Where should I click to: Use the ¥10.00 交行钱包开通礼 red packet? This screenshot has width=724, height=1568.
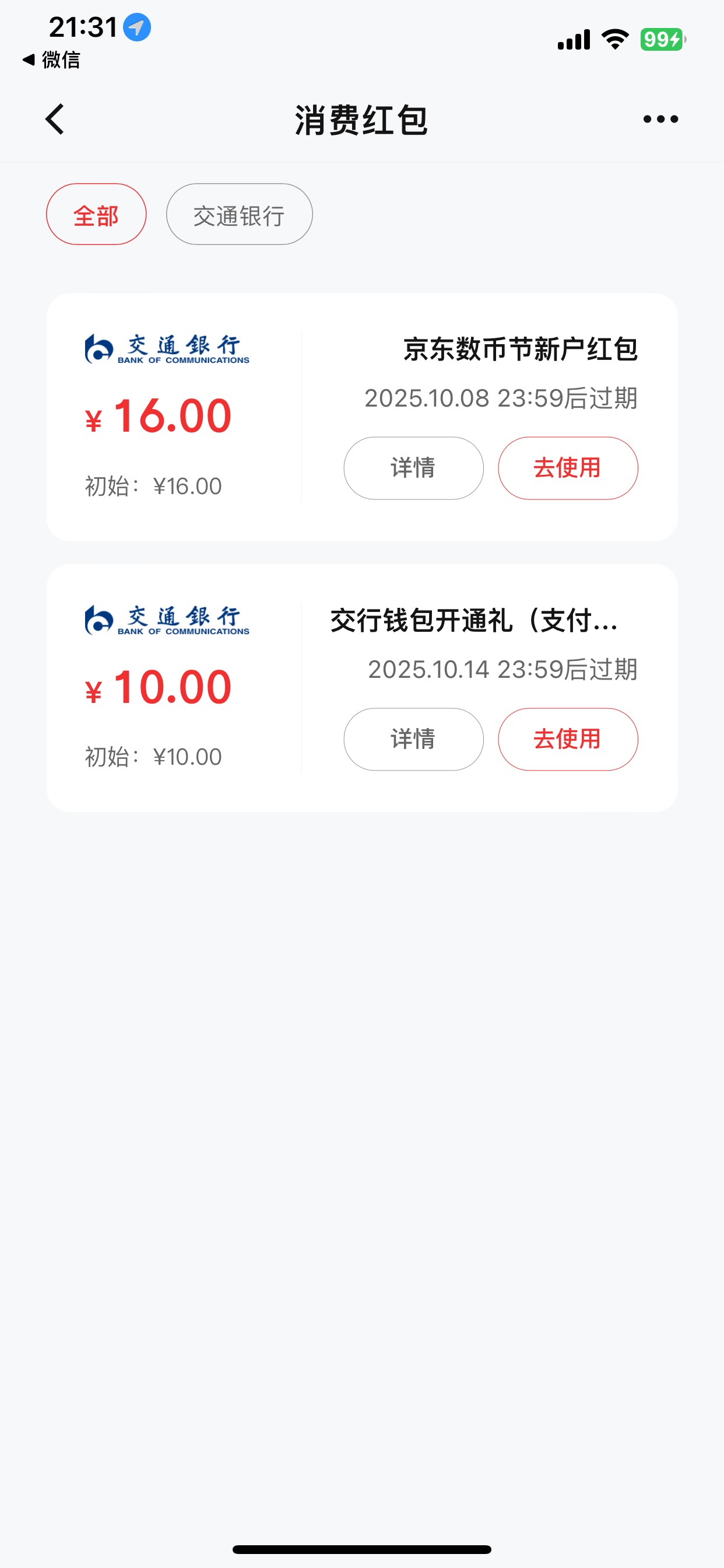(x=568, y=739)
